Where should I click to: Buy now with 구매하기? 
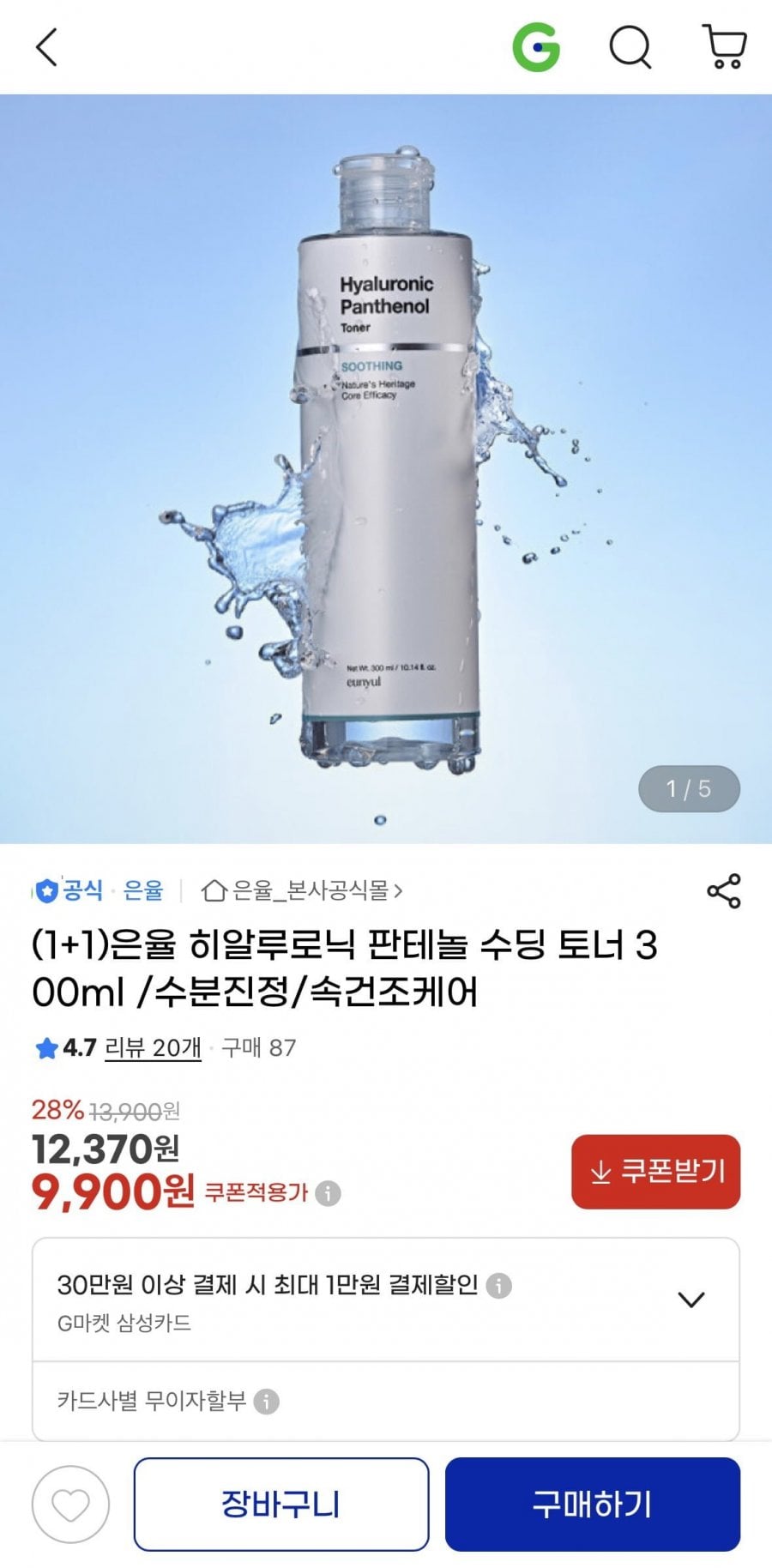click(592, 1505)
